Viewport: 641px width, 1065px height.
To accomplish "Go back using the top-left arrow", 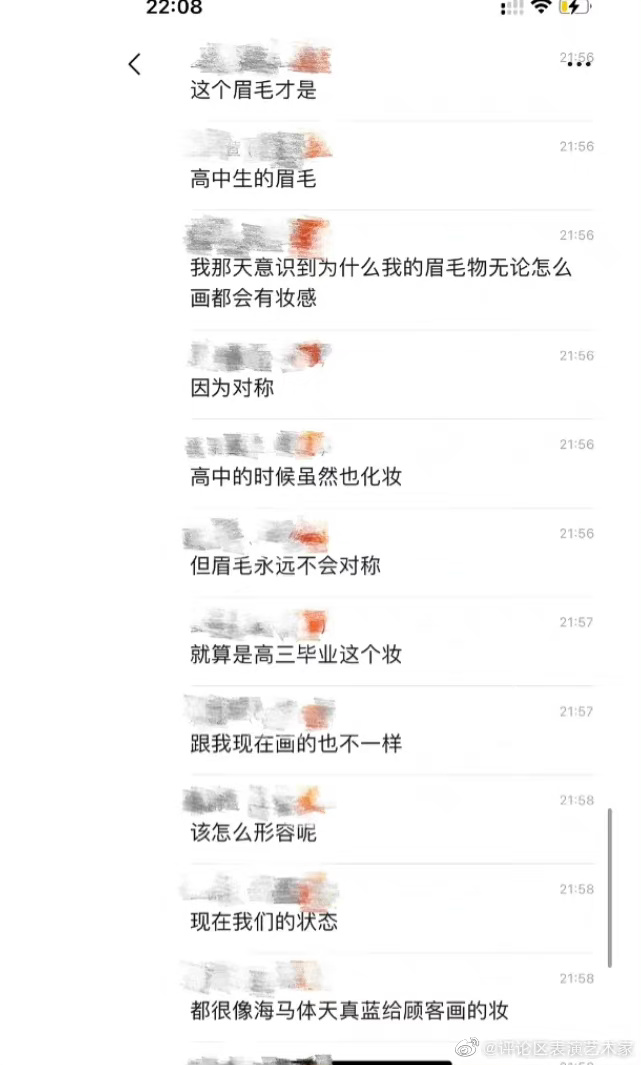I will coord(135,64).
